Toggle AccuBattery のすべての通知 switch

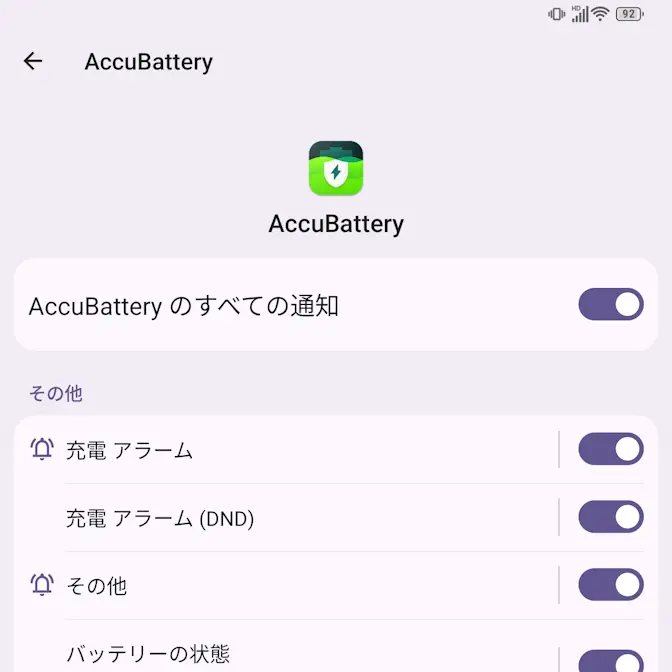coord(610,305)
